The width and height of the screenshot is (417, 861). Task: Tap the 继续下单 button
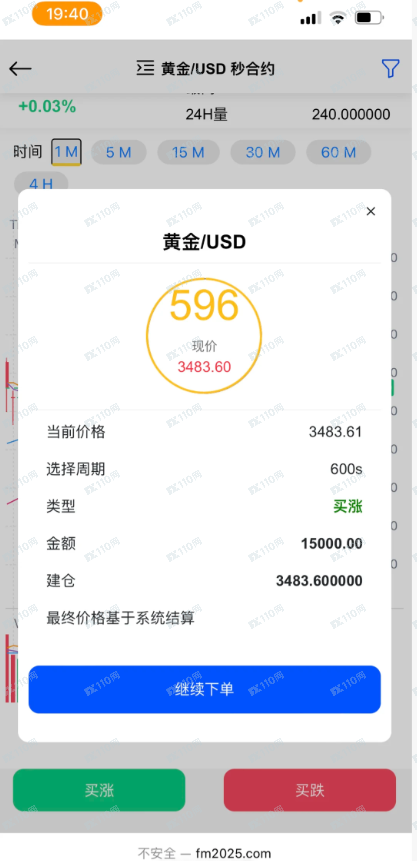pos(204,690)
